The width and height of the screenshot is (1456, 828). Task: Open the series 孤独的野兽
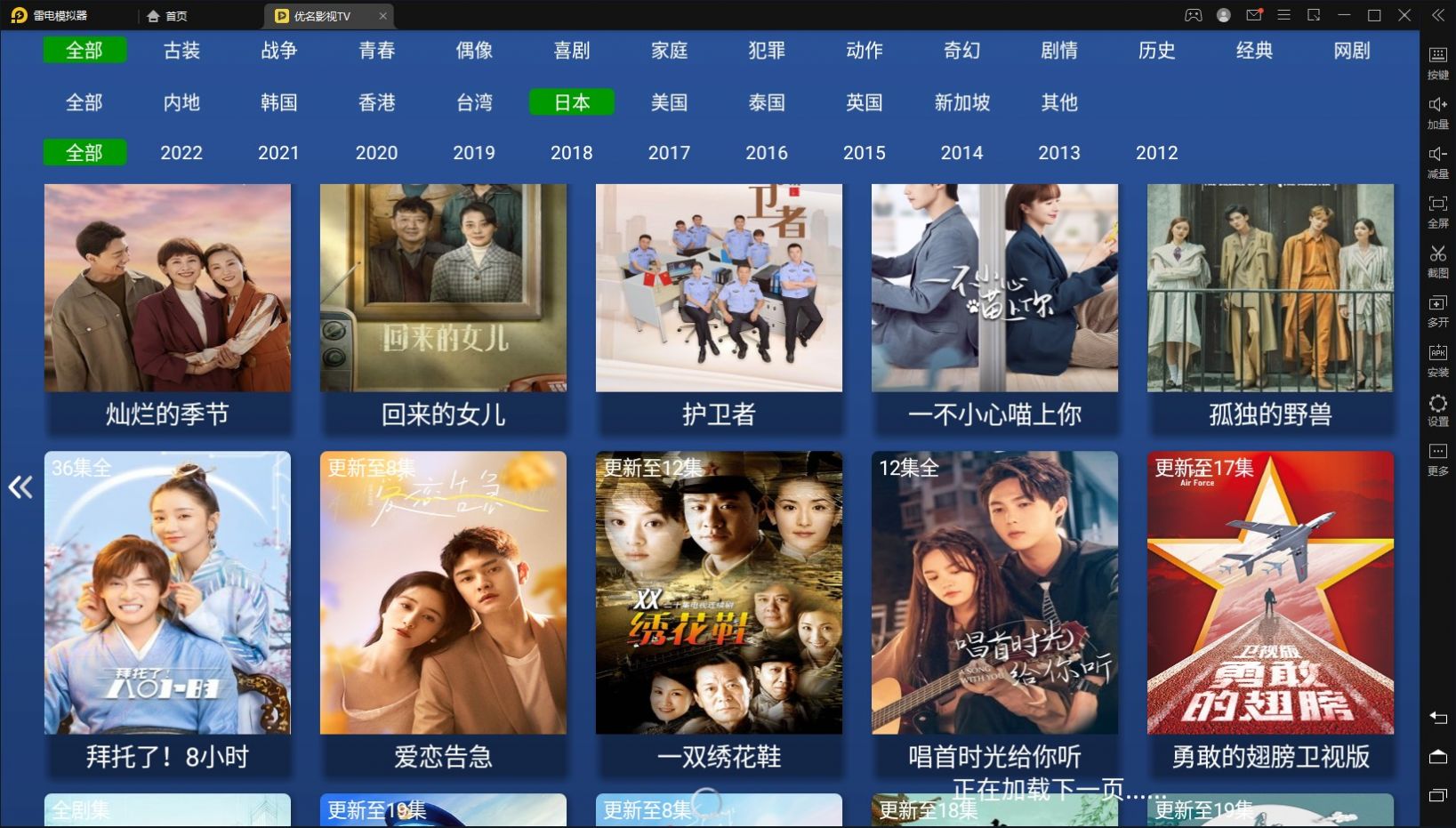pyautogui.click(x=1270, y=302)
